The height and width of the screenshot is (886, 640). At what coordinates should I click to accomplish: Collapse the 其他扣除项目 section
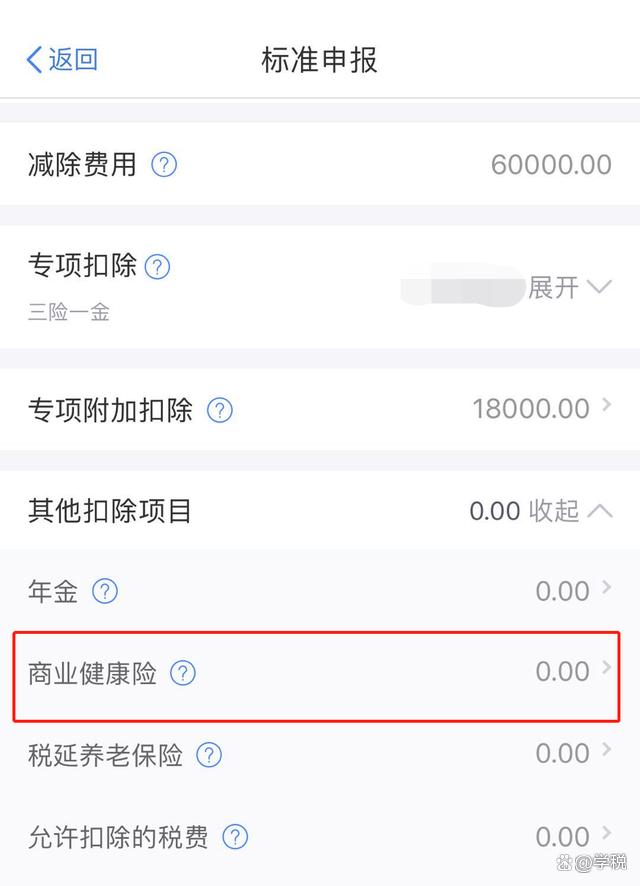click(570, 511)
